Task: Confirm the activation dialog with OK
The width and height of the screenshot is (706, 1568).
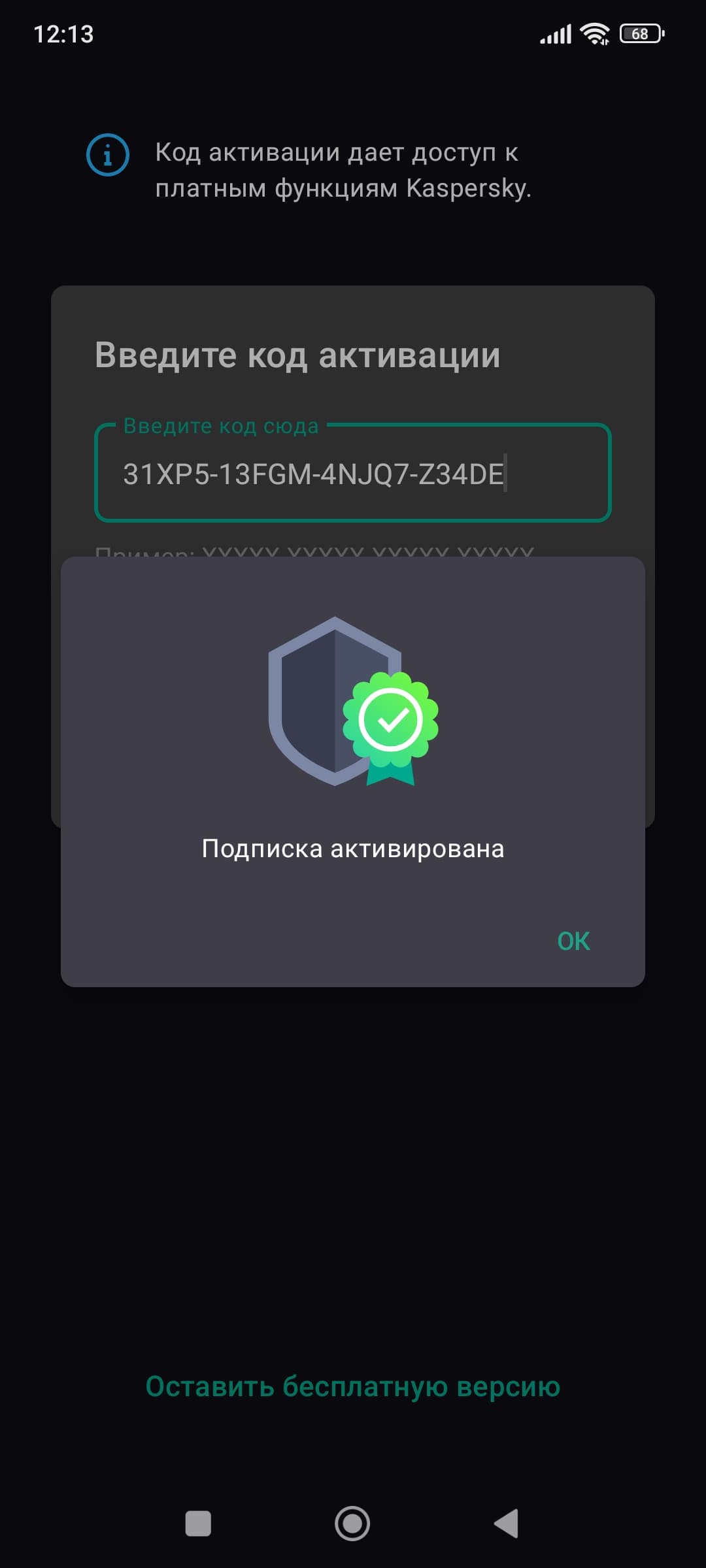Action: tap(573, 941)
